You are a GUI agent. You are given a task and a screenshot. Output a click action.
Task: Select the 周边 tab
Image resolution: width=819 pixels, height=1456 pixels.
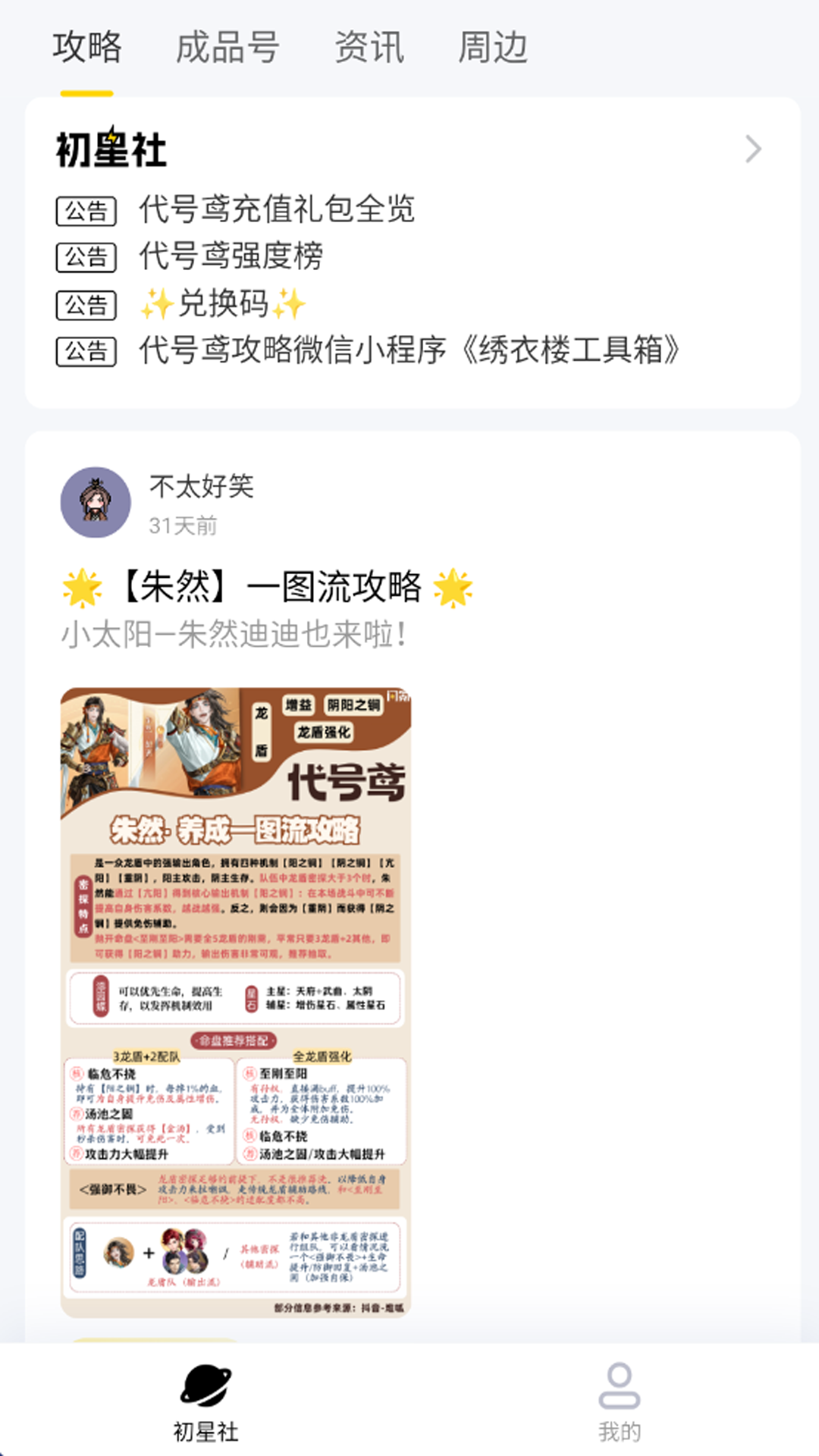click(x=492, y=48)
